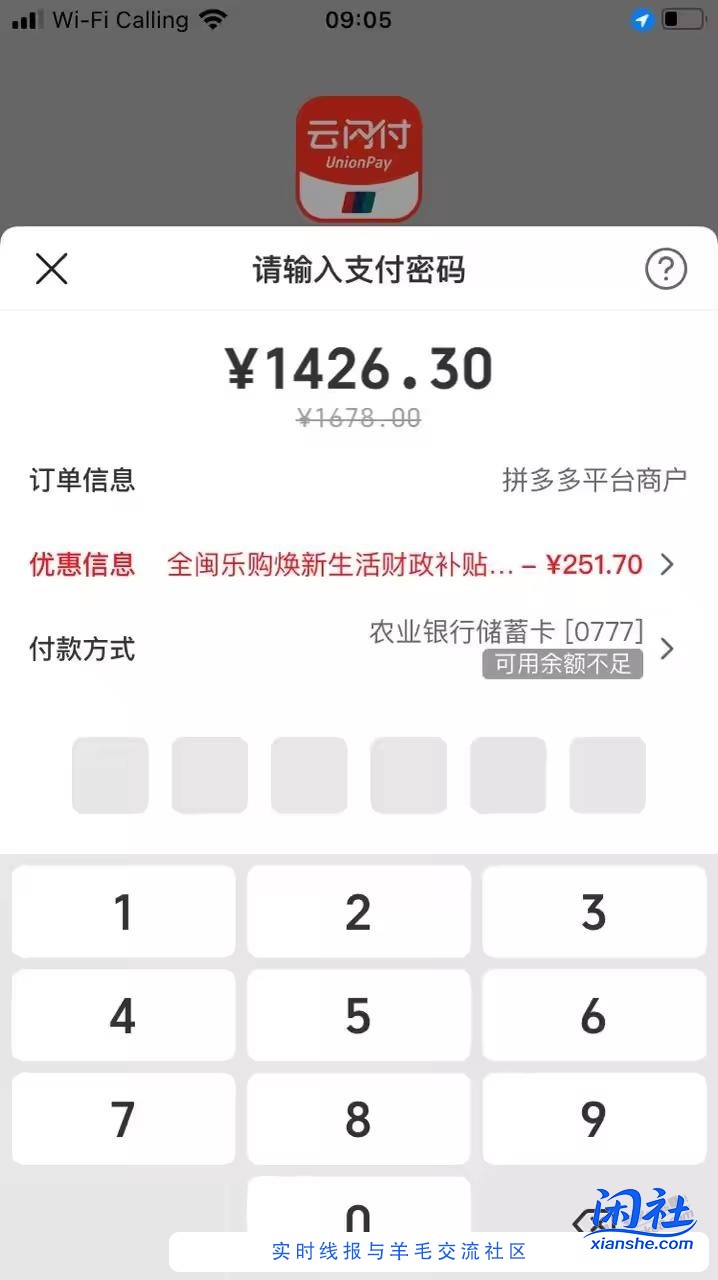
Task: Enter digit 5 on the keypad
Action: pos(358,1016)
